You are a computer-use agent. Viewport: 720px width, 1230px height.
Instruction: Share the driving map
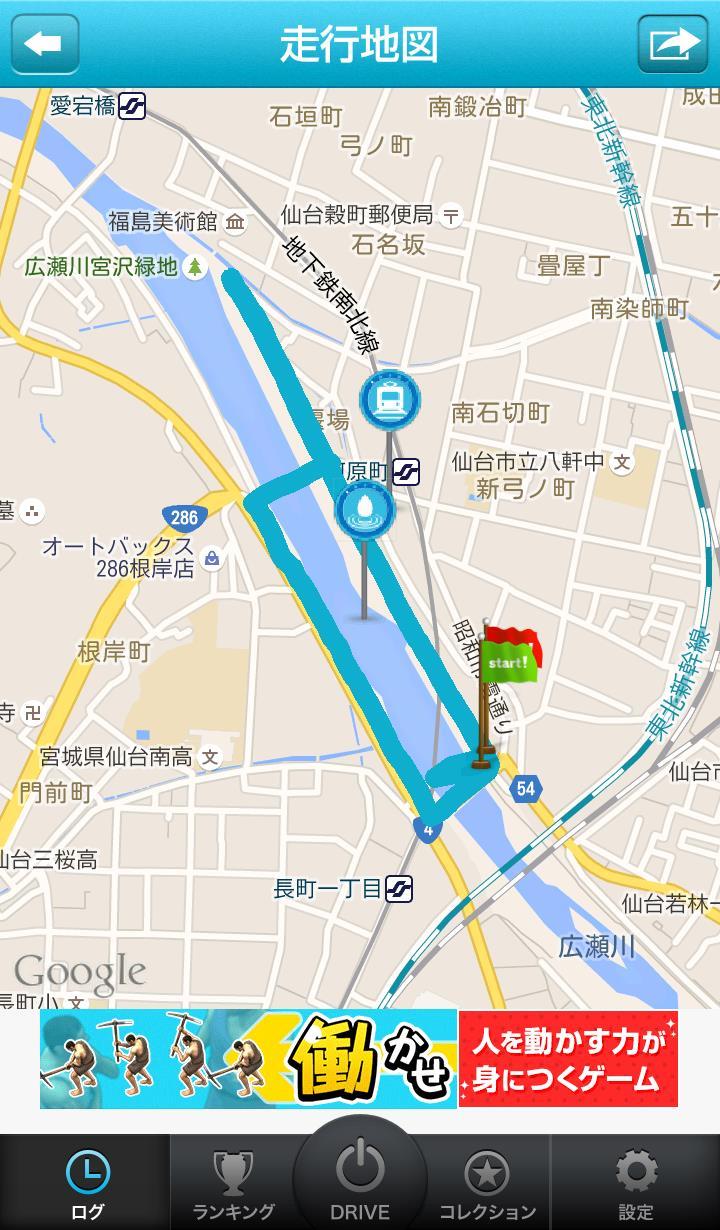[x=673, y=44]
